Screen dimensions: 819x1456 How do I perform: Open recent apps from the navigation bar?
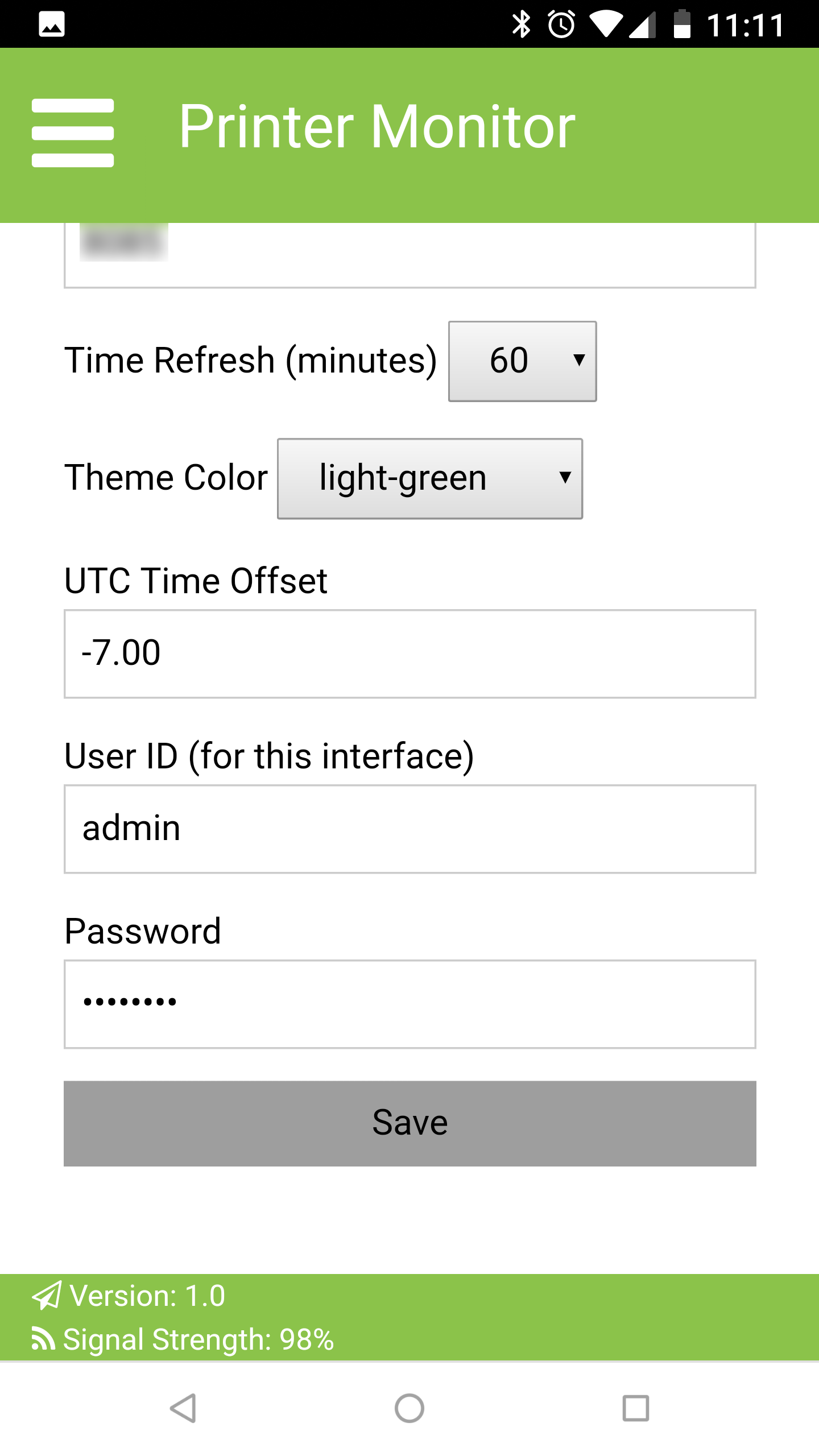[635, 1408]
